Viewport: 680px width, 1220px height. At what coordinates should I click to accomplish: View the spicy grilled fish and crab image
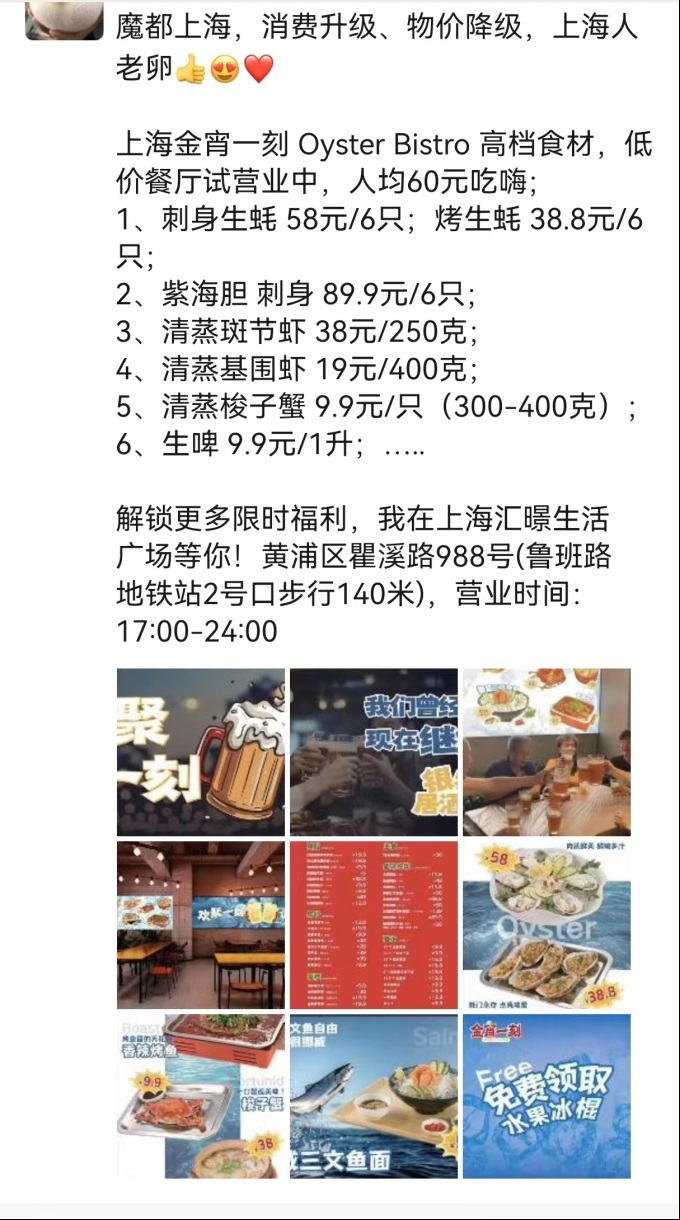[x=201, y=1096]
